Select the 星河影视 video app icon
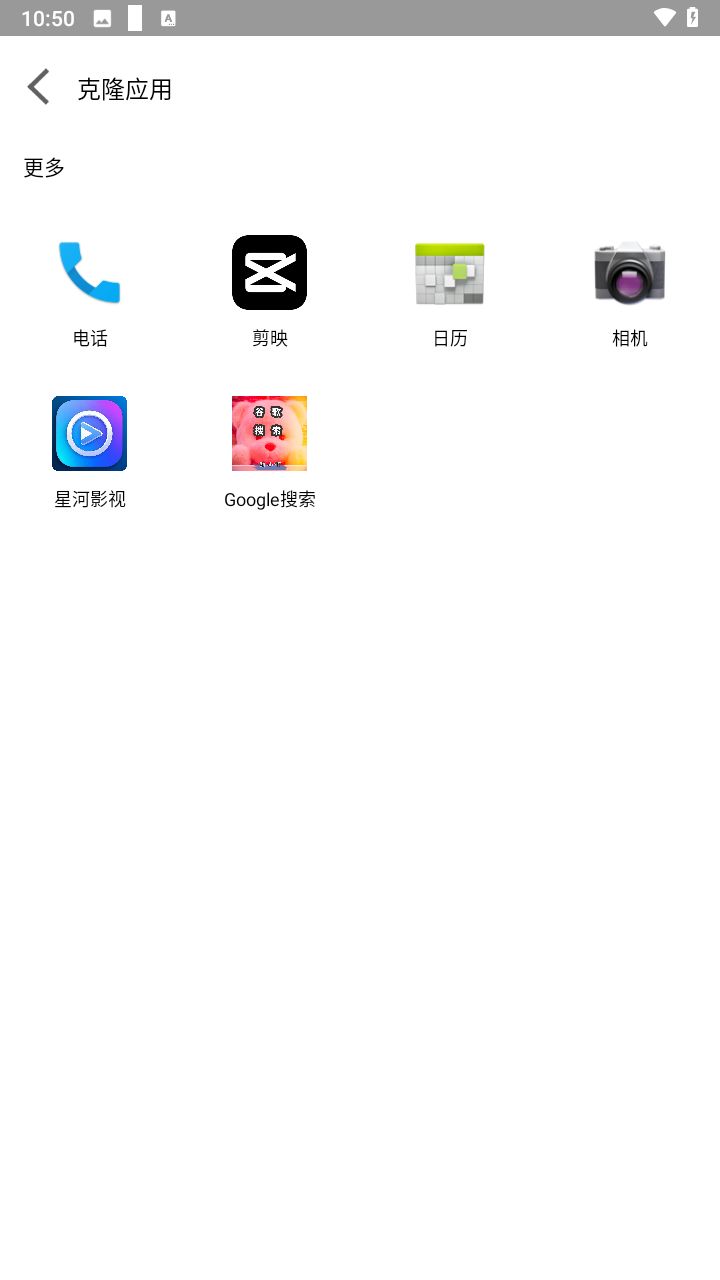 (x=89, y=433)
